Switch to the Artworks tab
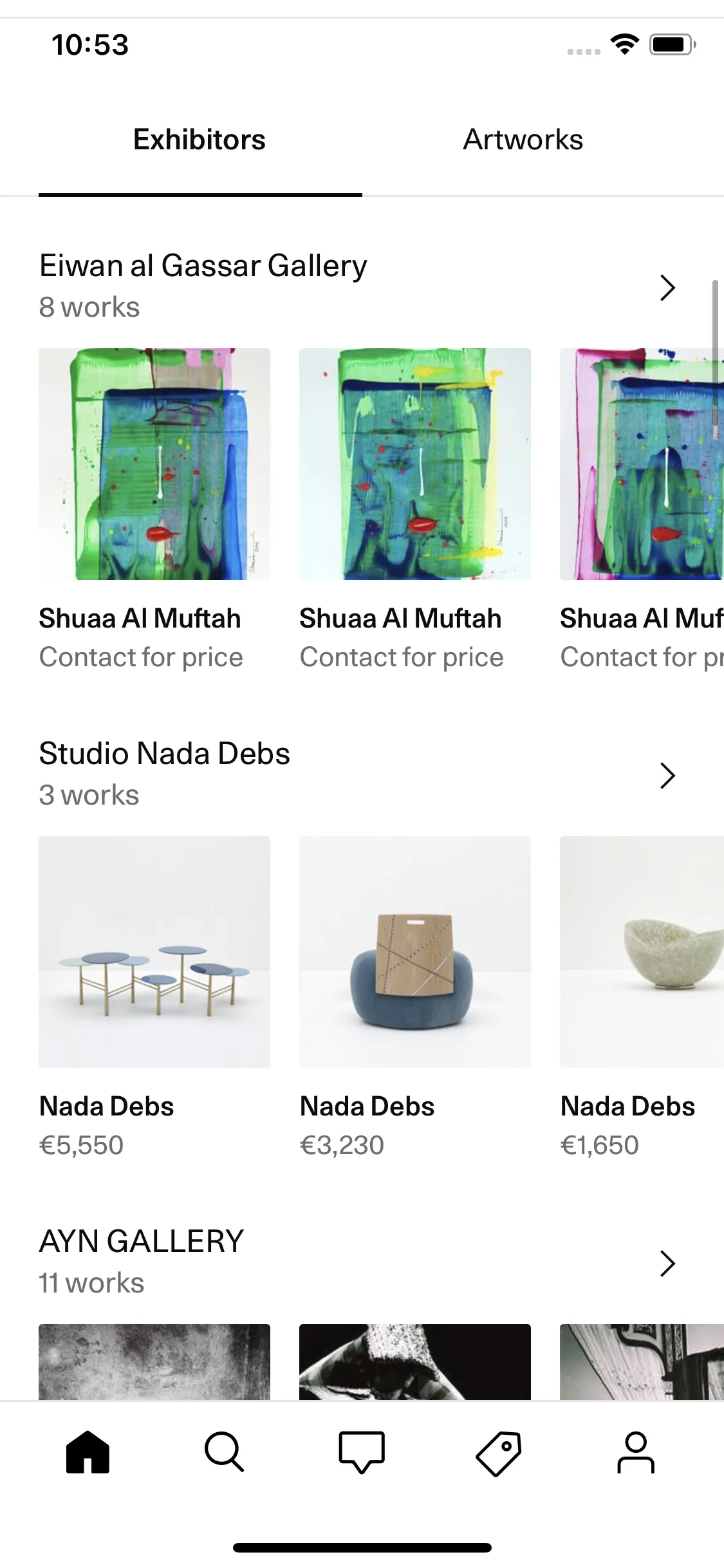The width and height of the screenshot is (724, 1568). point(523,140)
